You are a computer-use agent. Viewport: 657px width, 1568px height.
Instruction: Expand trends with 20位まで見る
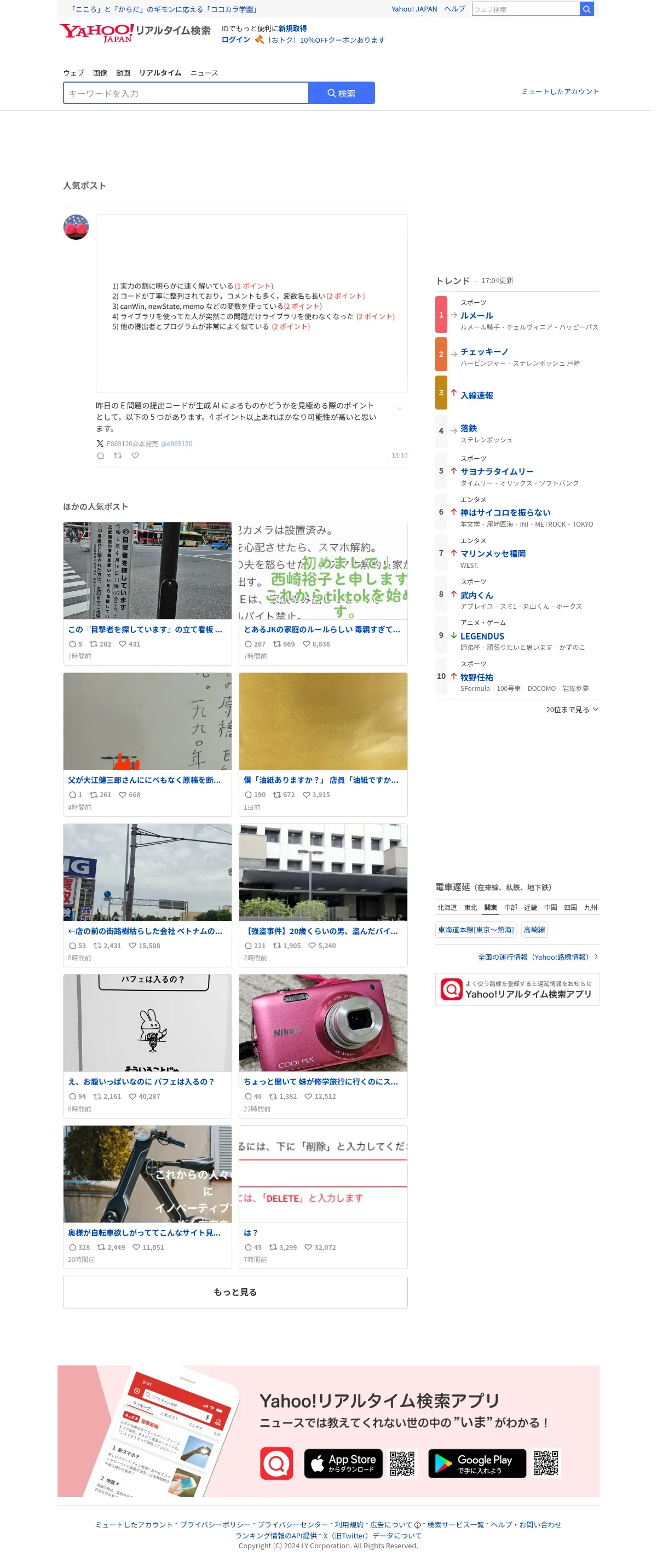(x=572, y=709)
